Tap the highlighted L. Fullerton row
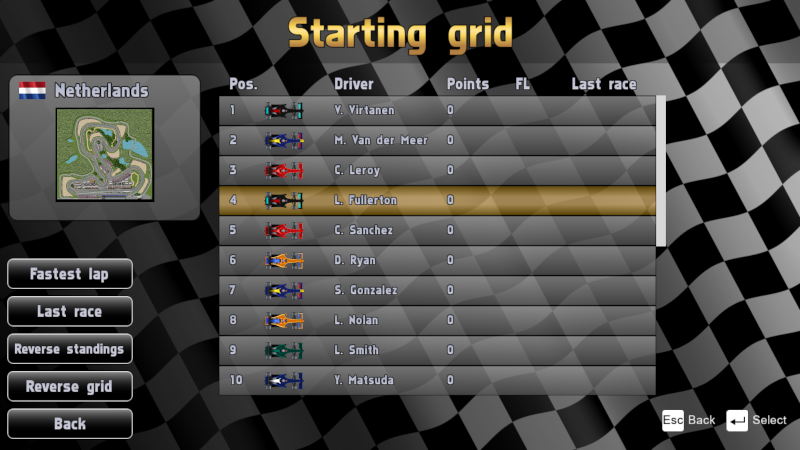This screenshot has width=800, height=450. click(437, 200)
